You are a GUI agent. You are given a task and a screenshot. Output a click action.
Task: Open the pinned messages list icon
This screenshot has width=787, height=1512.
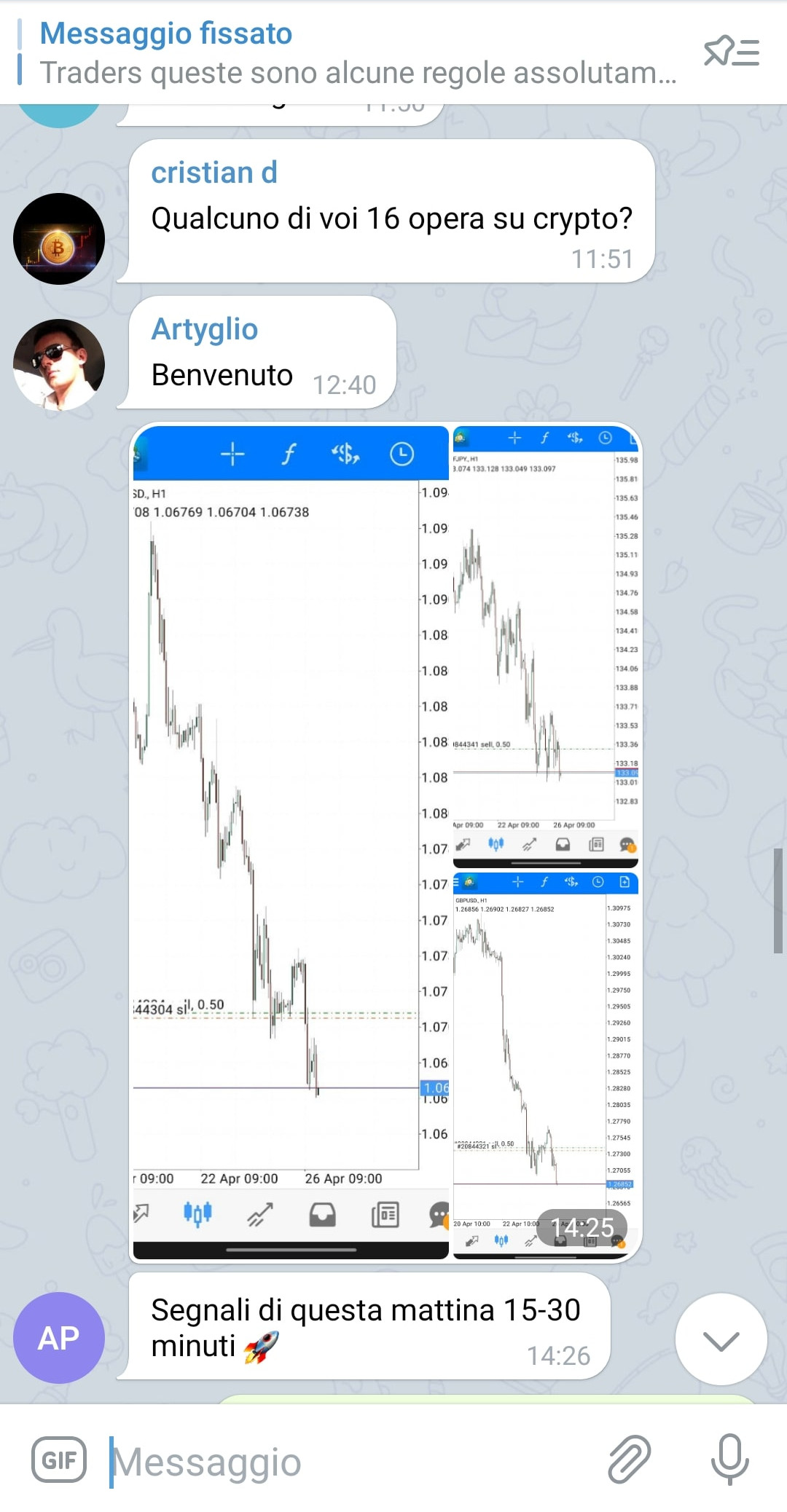[x=731, y=52]
